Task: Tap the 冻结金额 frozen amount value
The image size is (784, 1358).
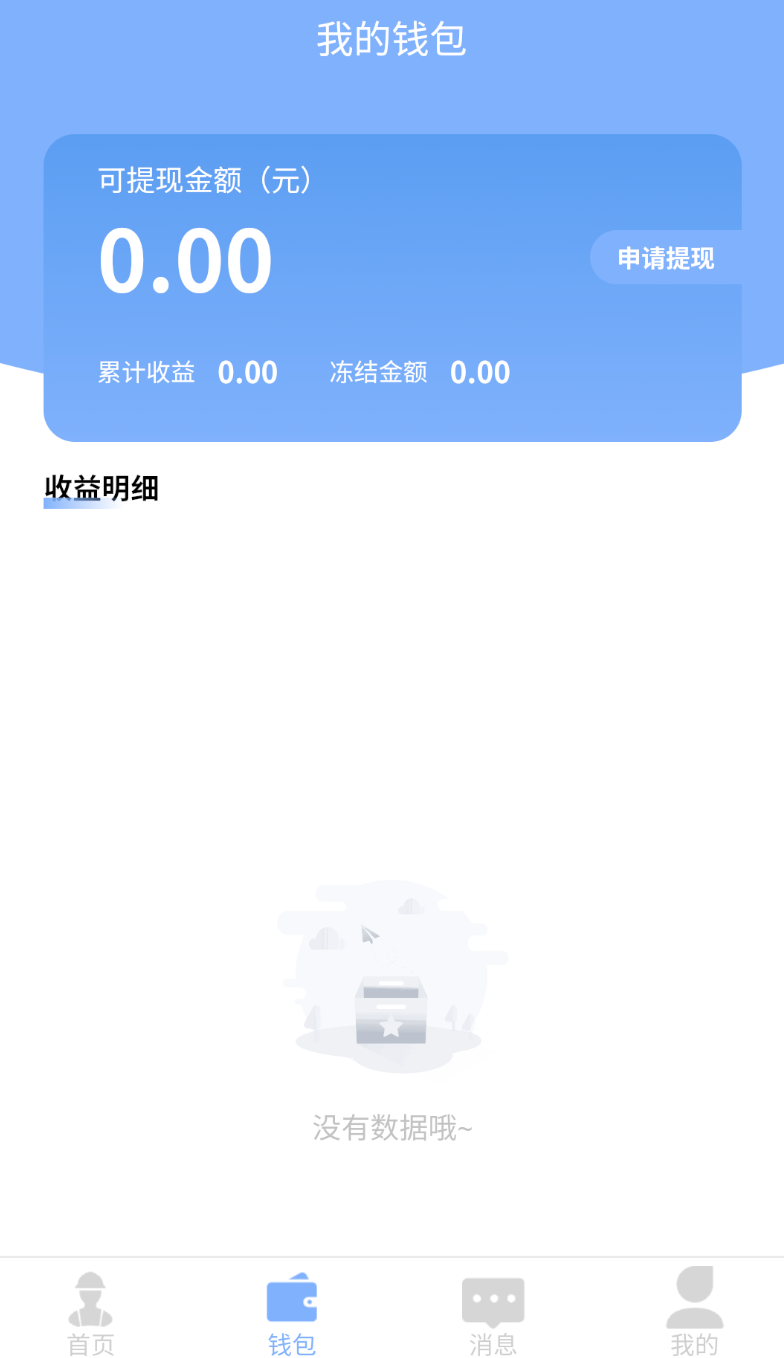Action: point(480,372)
